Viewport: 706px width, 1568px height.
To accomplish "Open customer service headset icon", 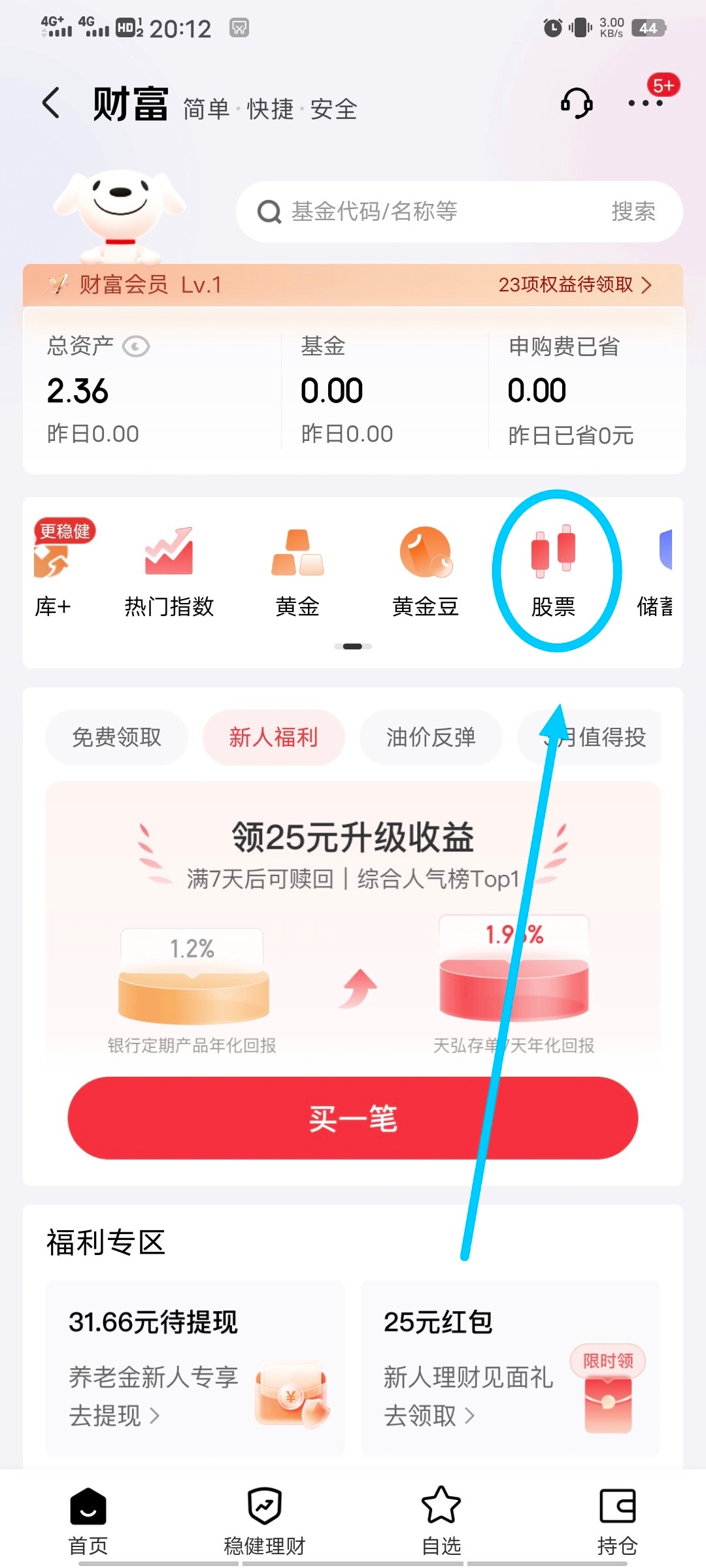I will 577,103.
